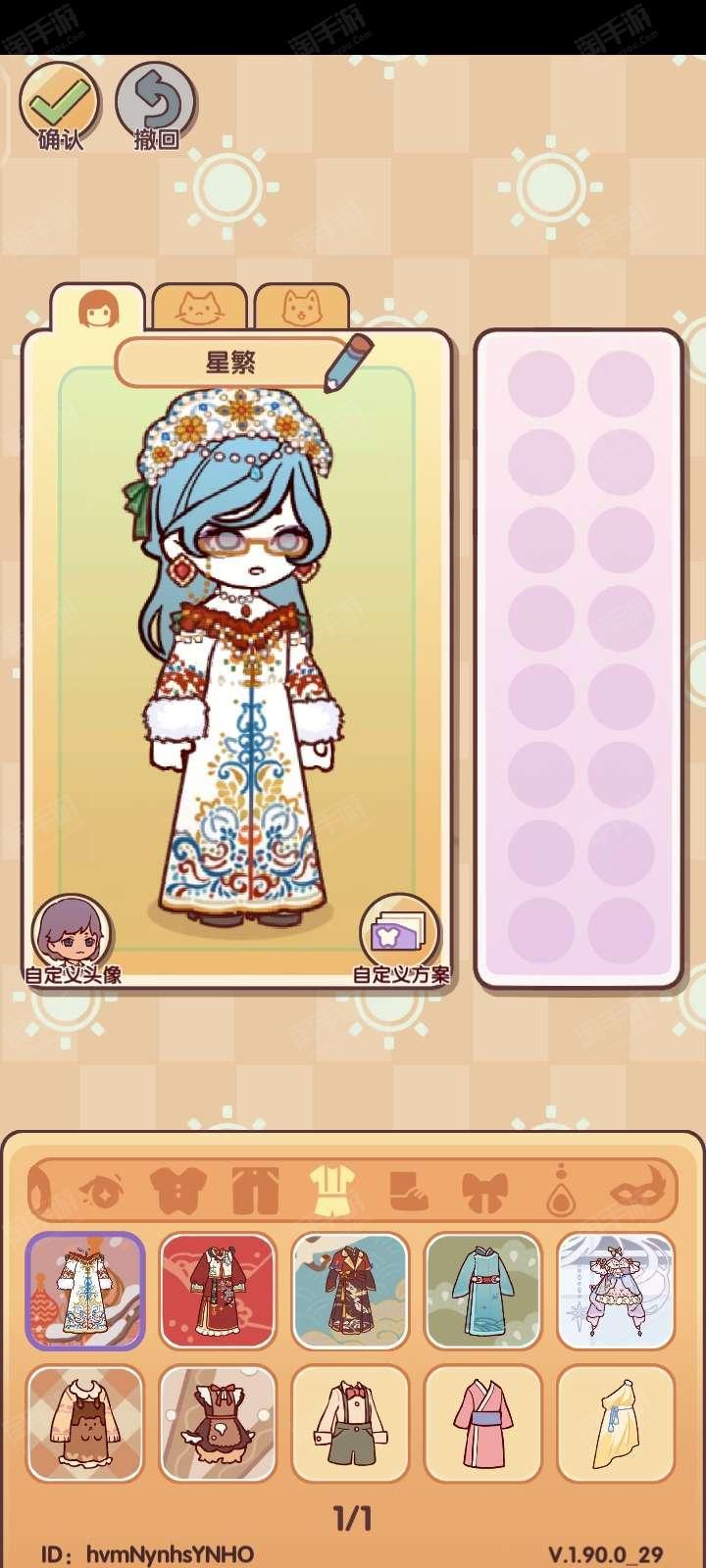Select the T-shirt tops category
Image resolution: width=706 pixels, height=1568 pixels.
pos(178,1191)
